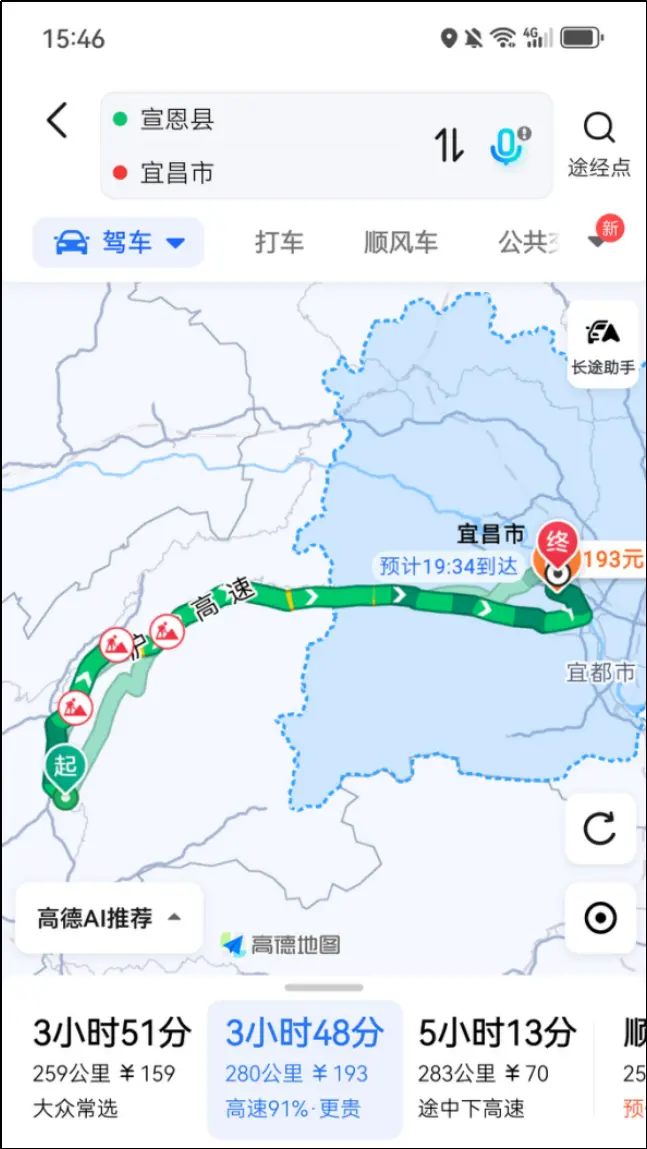Select the 5小时13分 途中下高速 route
Image resolution: width=647 pixels, height=1149 pixels.
pyautogui.click(x=498, y=1067)
